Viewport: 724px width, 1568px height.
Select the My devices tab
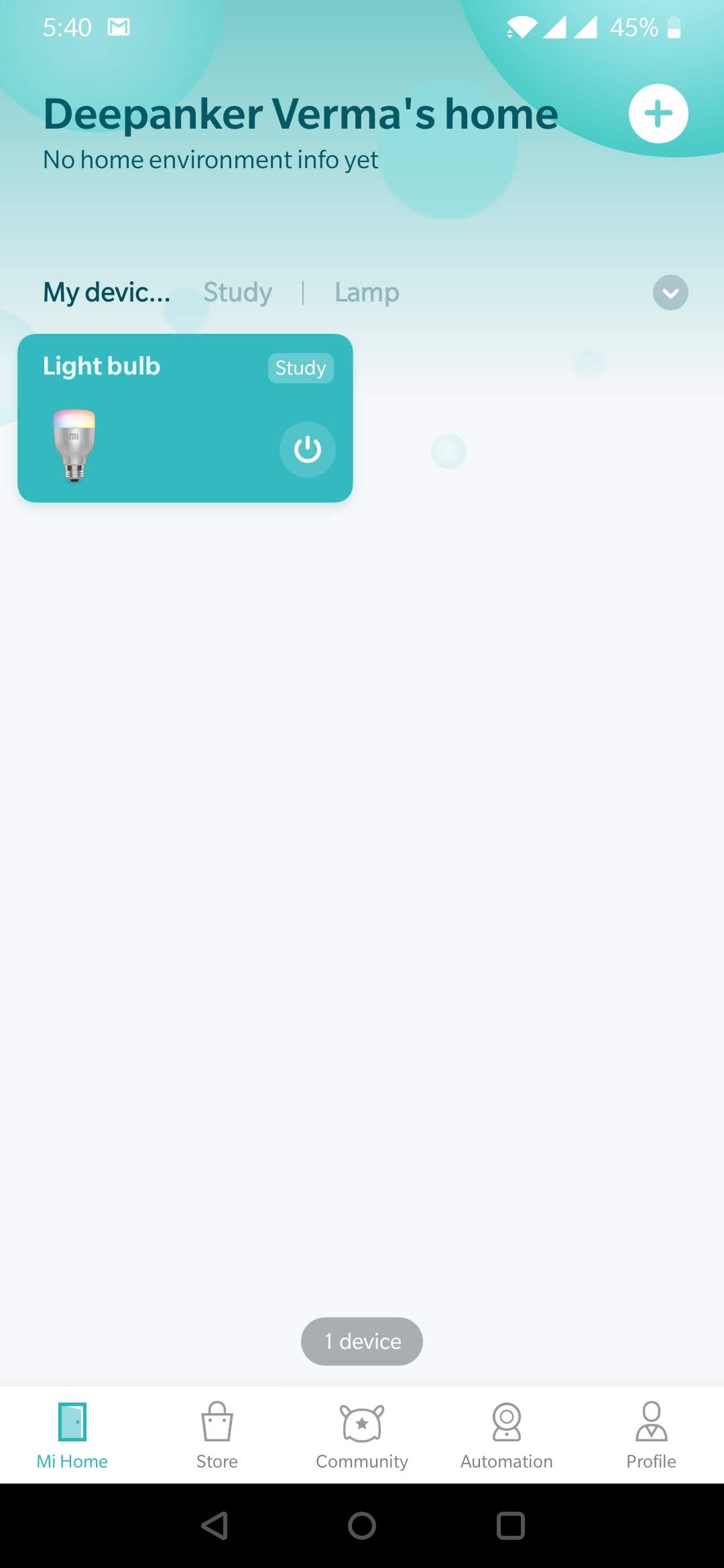coord(107,293)
